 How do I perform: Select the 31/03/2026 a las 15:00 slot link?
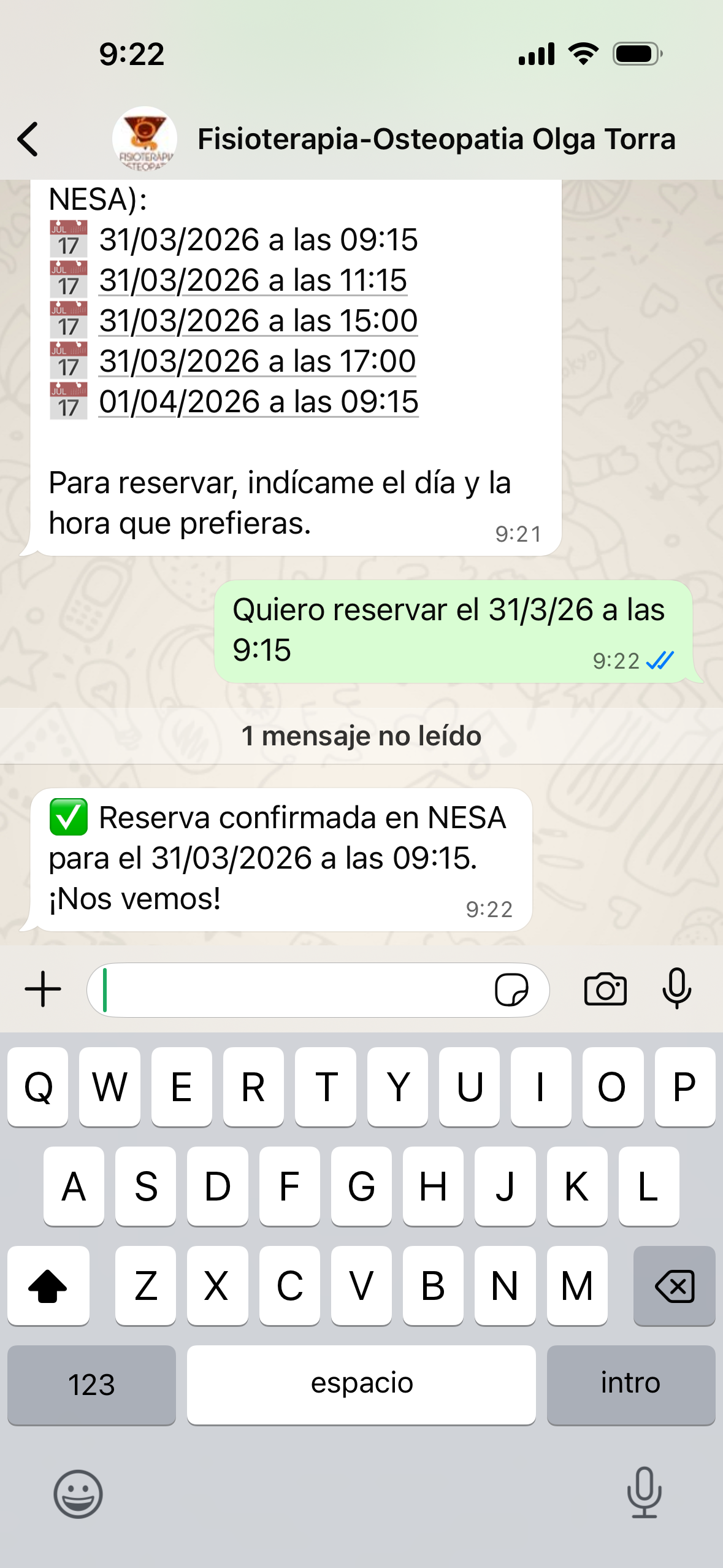click(x=258, y=321)
